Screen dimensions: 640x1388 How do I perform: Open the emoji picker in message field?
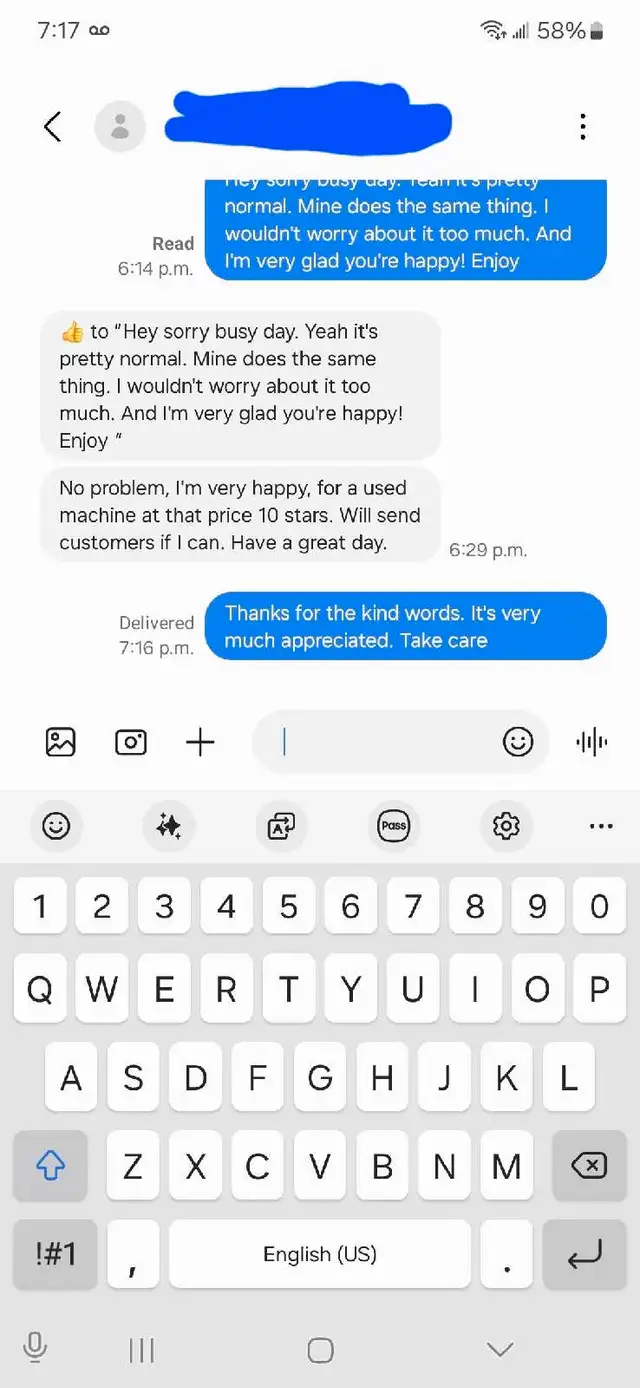coord(517,742)
